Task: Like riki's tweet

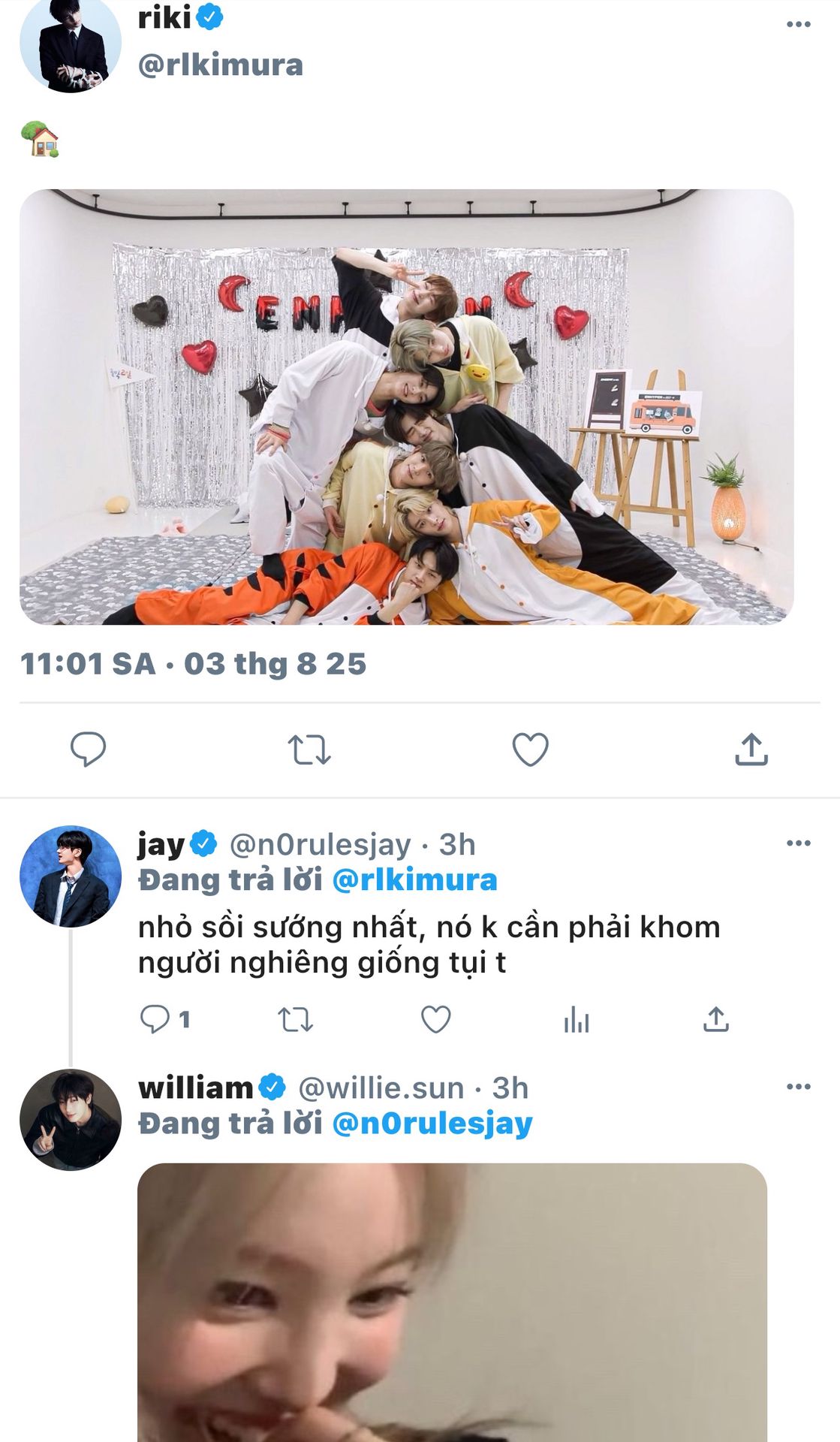Action: [530, 750]
